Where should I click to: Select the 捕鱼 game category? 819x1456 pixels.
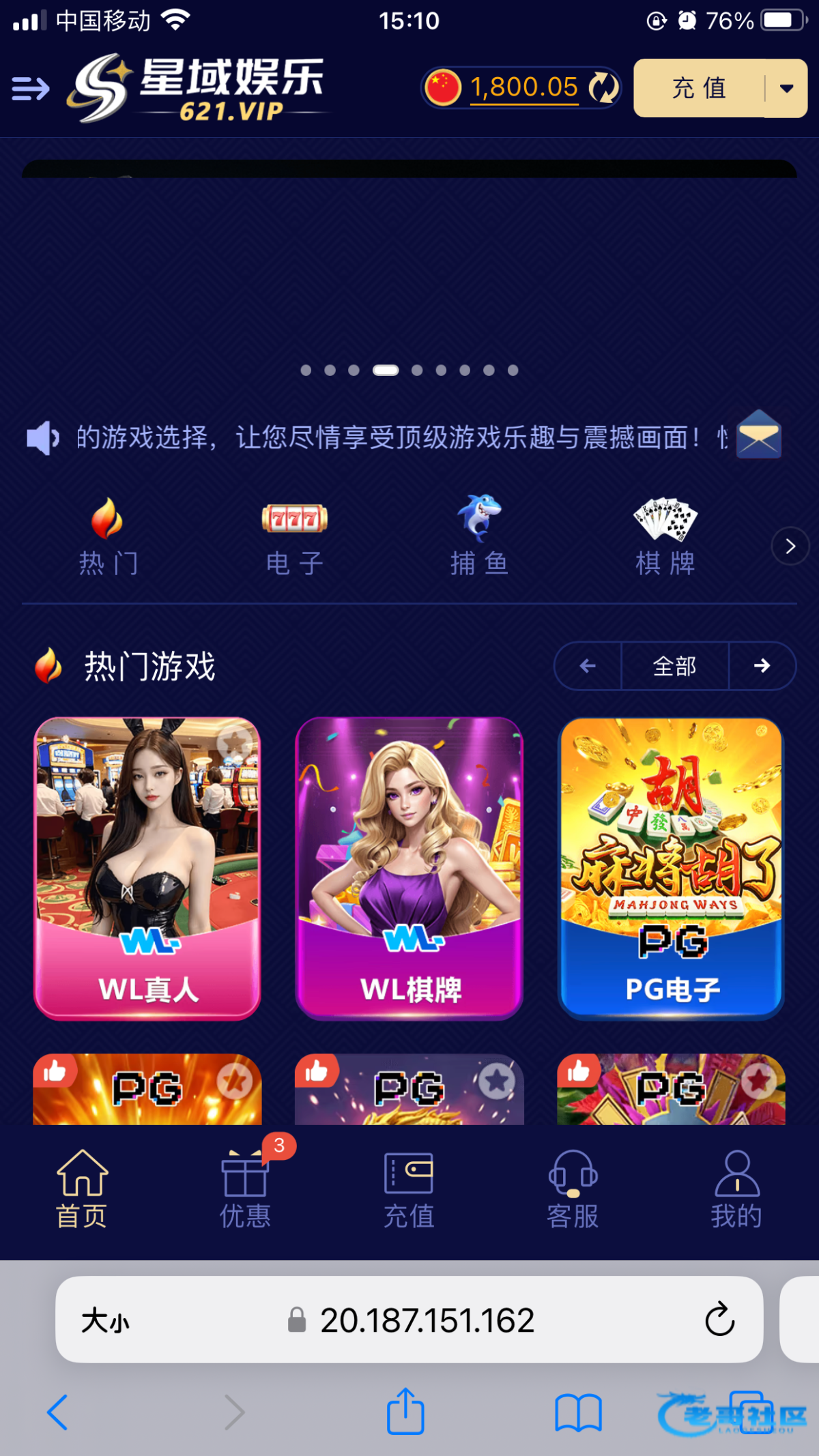click(x=479, y=537)
